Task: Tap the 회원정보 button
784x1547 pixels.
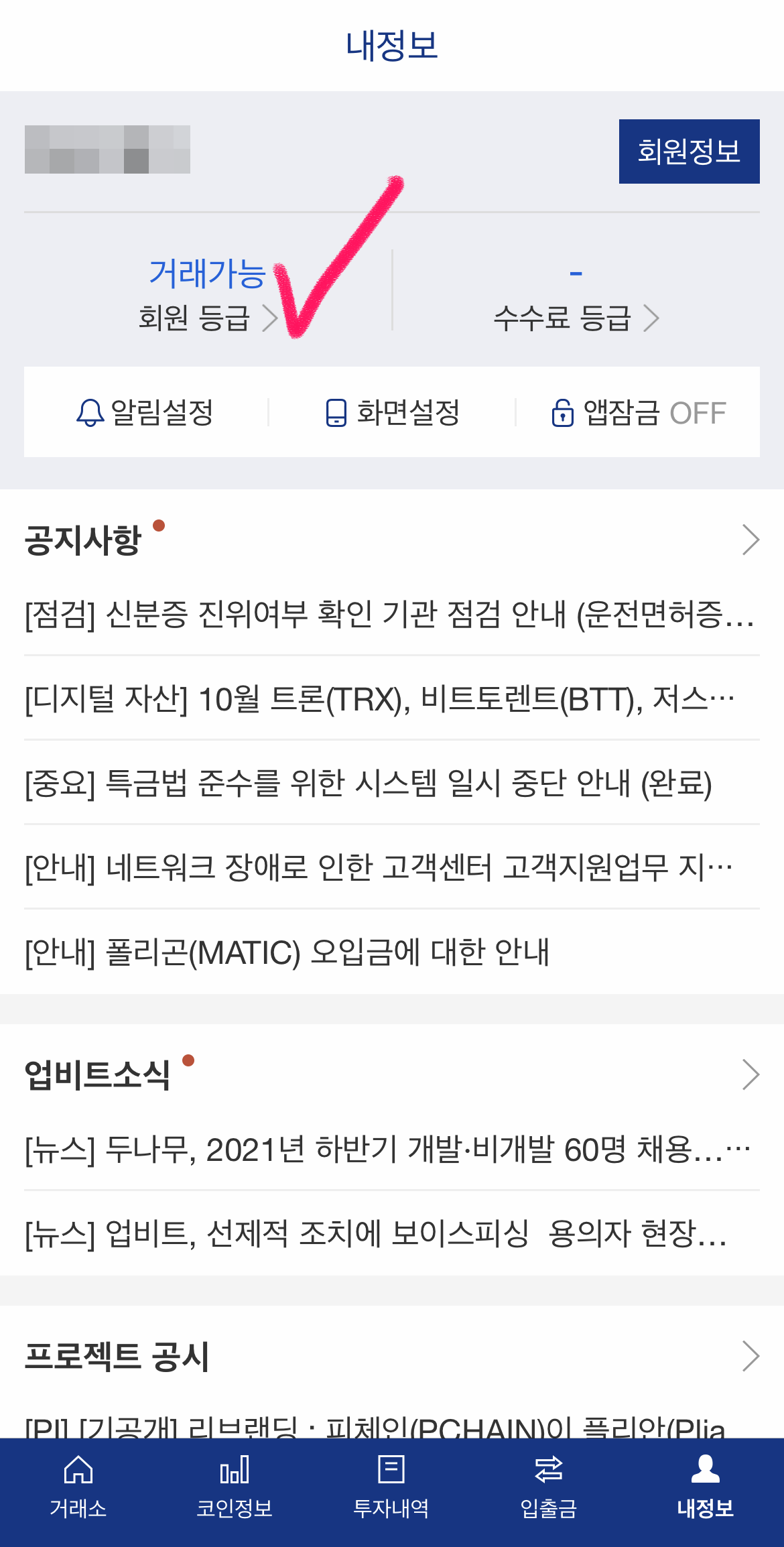Action: click(689, 152)
